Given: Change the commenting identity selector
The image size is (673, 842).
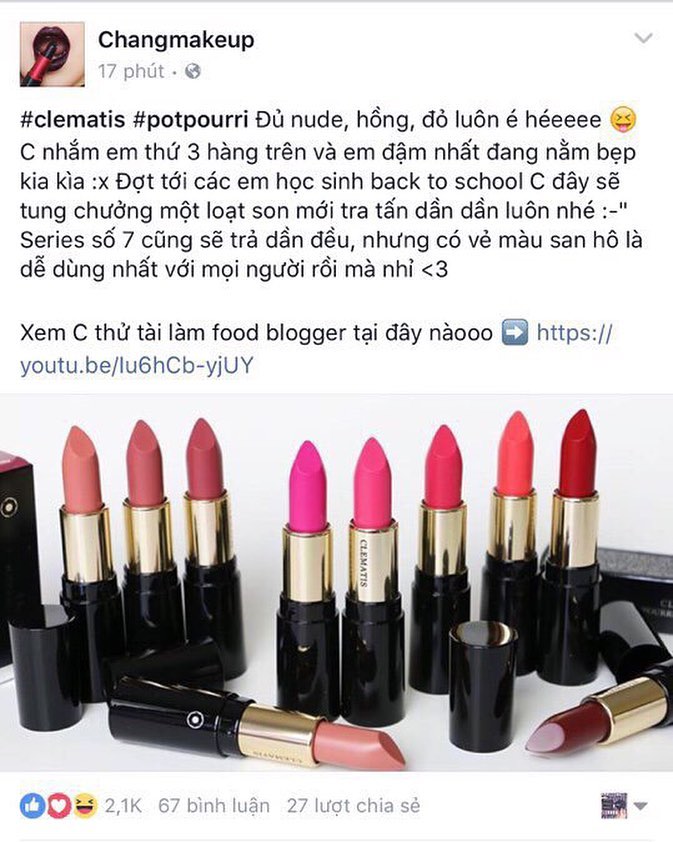Looking at the screenshot, I should [625, 806].
